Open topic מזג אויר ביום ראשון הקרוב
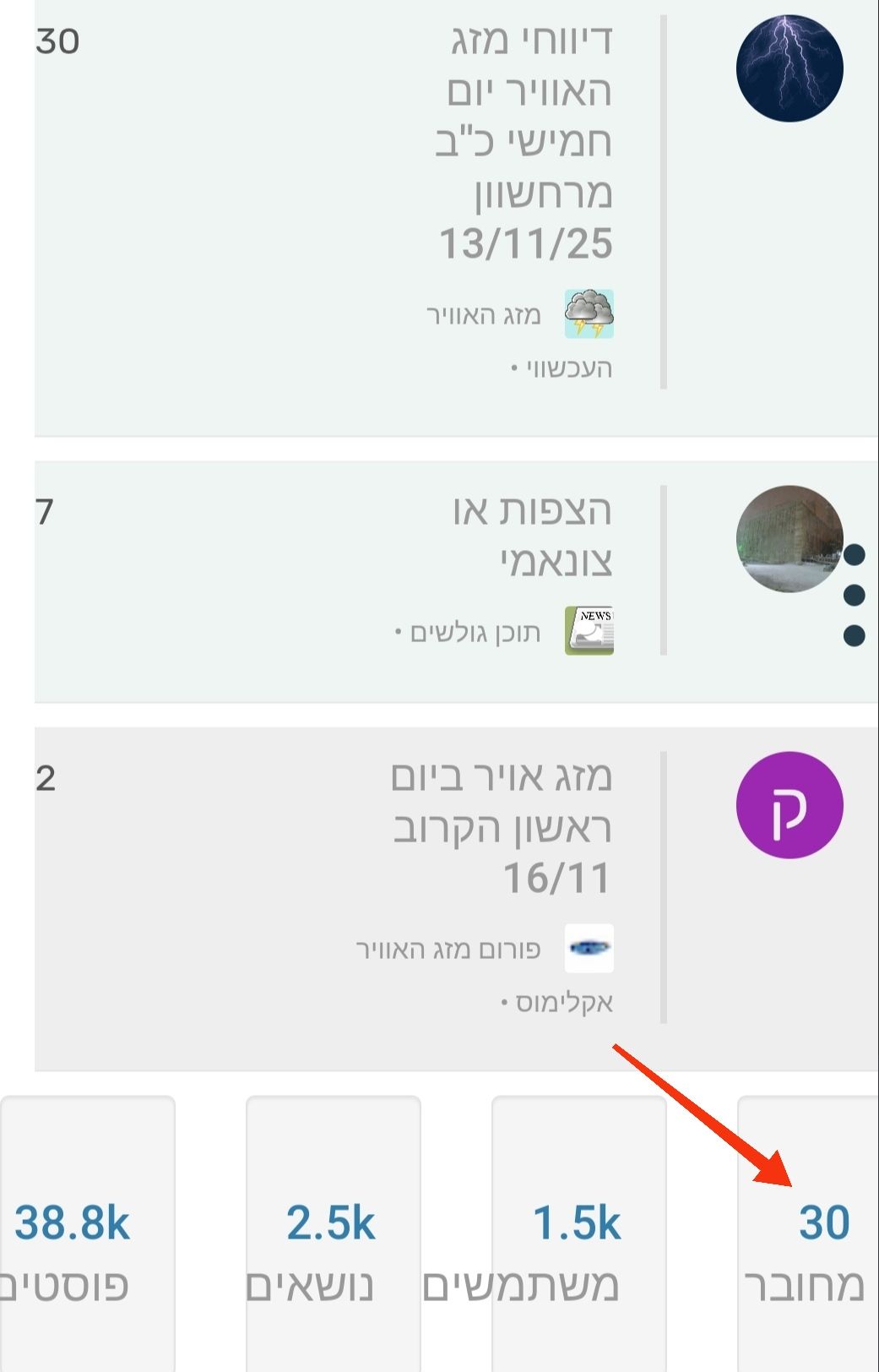Viewport: 879px width, 1372px height. tap(503, 826)
